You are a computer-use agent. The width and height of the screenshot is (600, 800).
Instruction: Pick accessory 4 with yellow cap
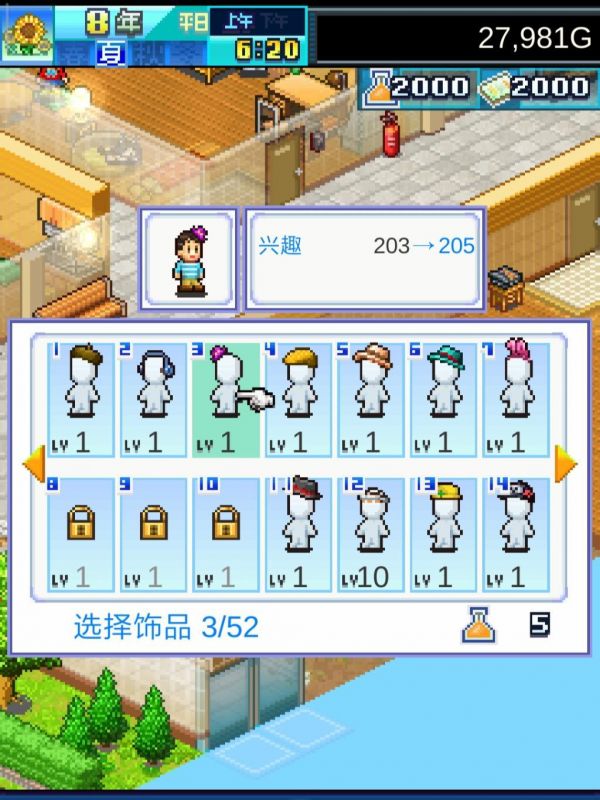[298, 398]
